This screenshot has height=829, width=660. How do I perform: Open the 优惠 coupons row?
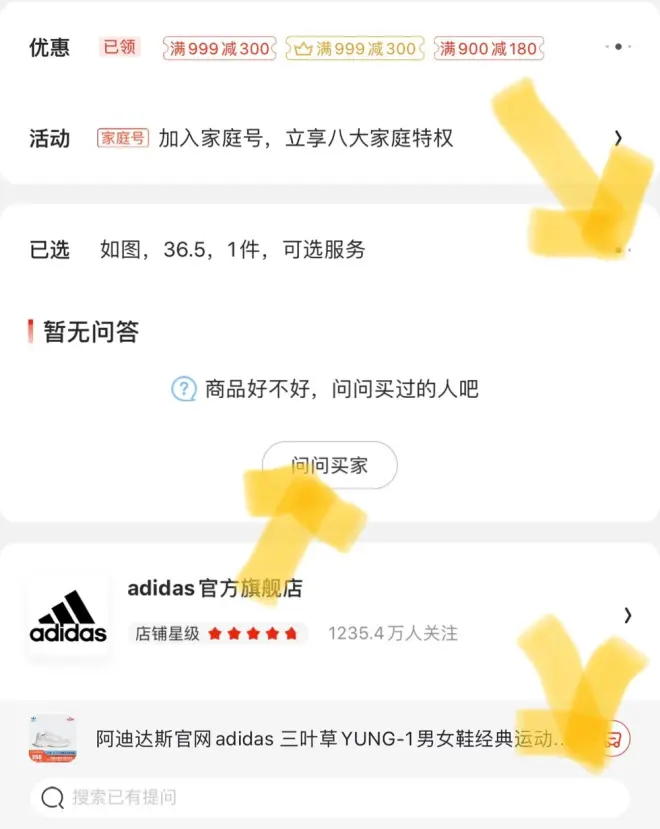tap(330, 47)
